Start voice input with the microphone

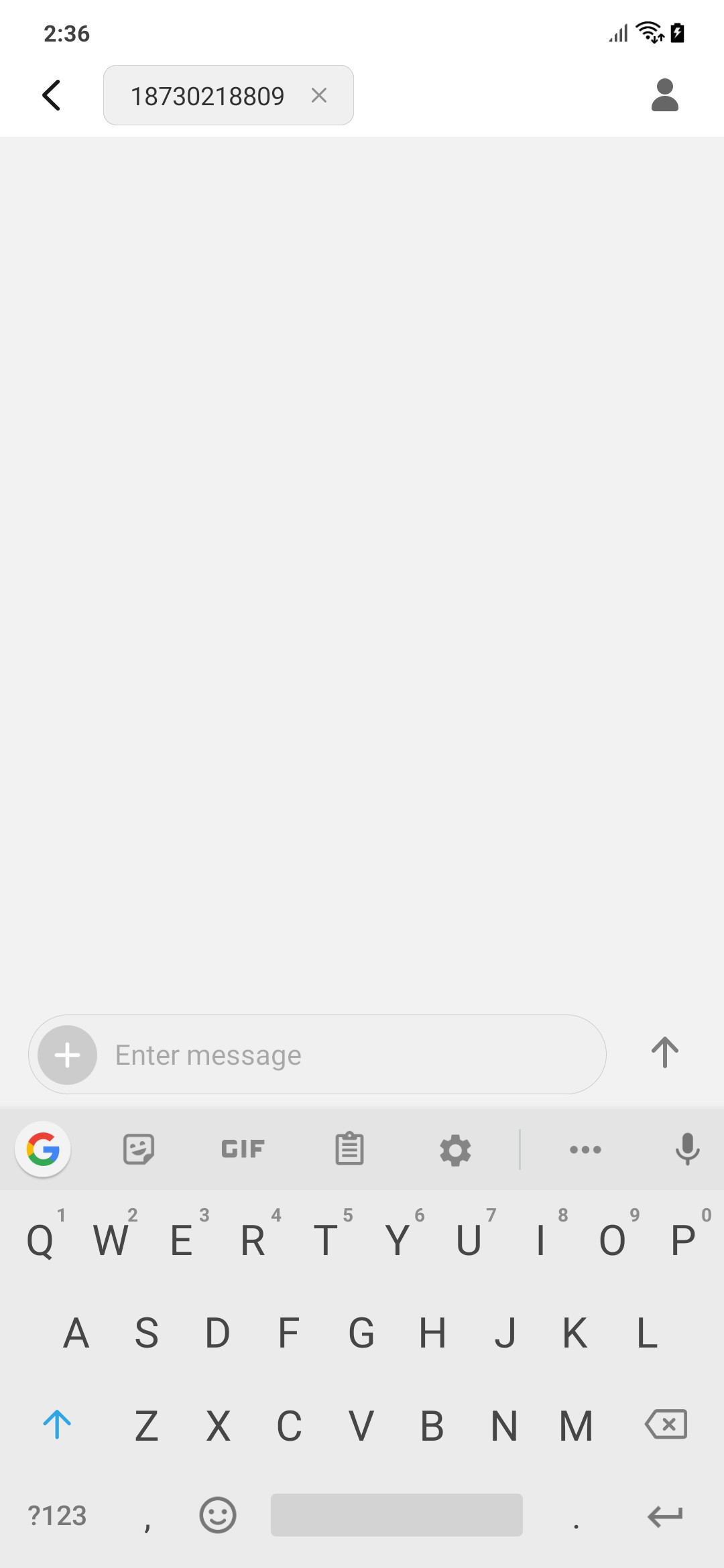click(x=687, y=1149)
